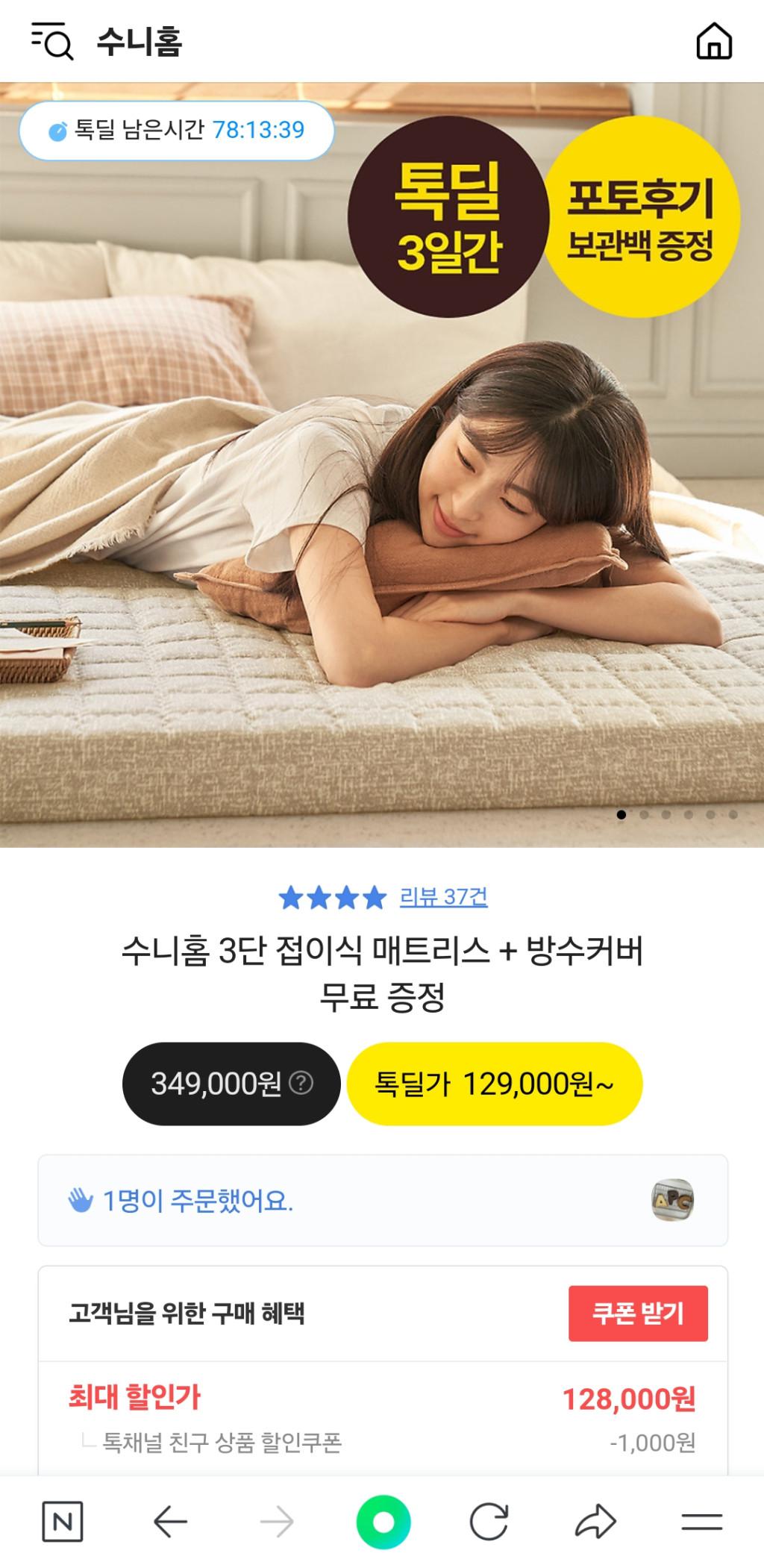Go back with the browser back arrow
The image size is (764, 1568).
170,1522
